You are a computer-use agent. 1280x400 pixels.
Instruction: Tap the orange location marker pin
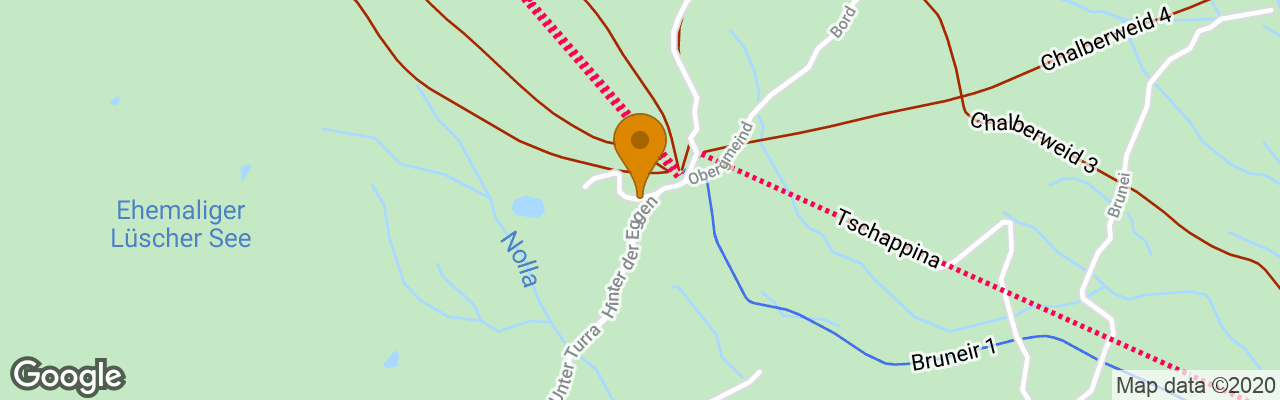point(640,148)
